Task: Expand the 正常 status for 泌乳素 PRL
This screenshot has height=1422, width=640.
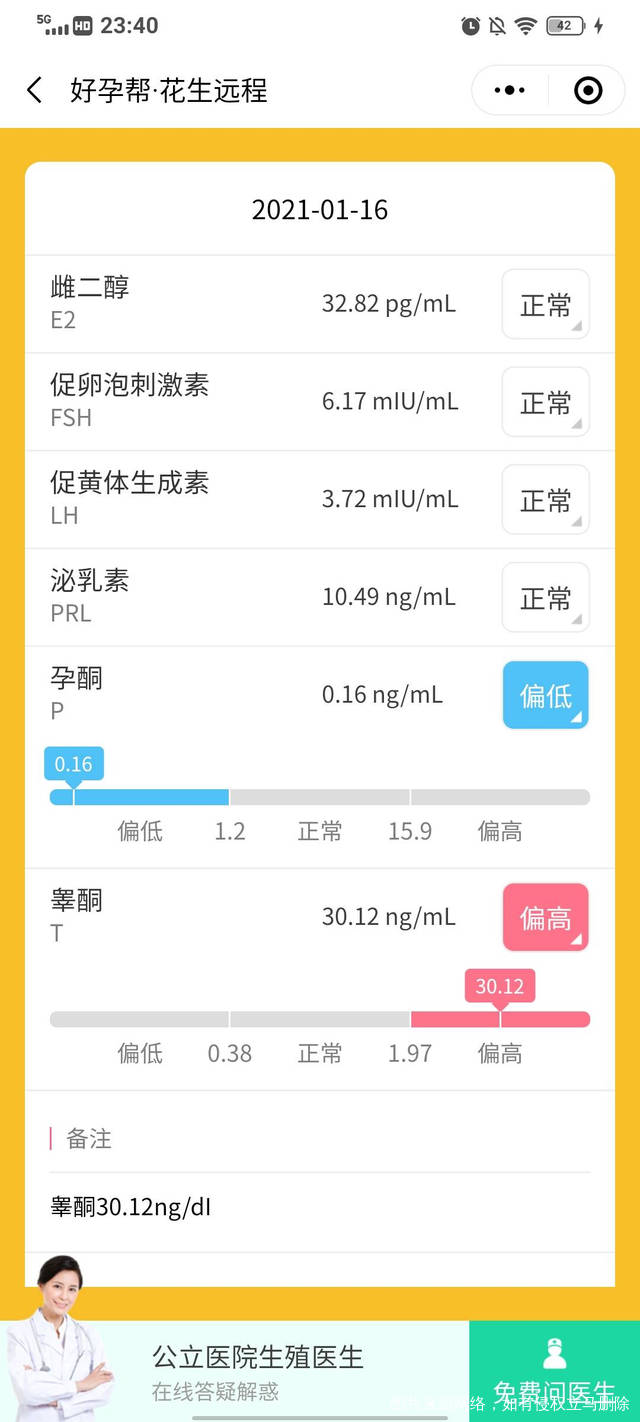Action: pyautogui.click(x=545, y=598)
